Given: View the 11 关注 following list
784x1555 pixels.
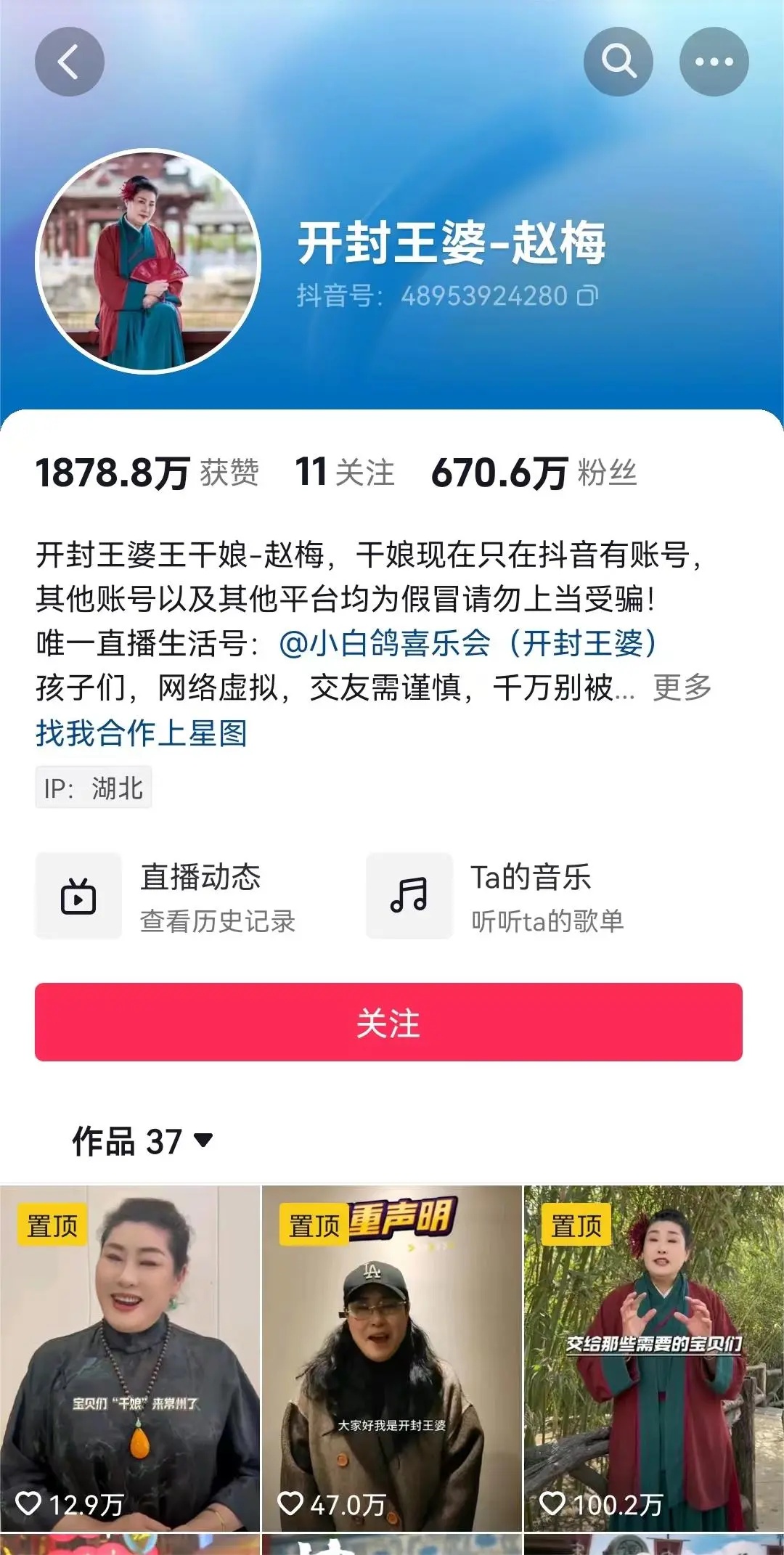Looking at the screenshot, I should 345,473.
